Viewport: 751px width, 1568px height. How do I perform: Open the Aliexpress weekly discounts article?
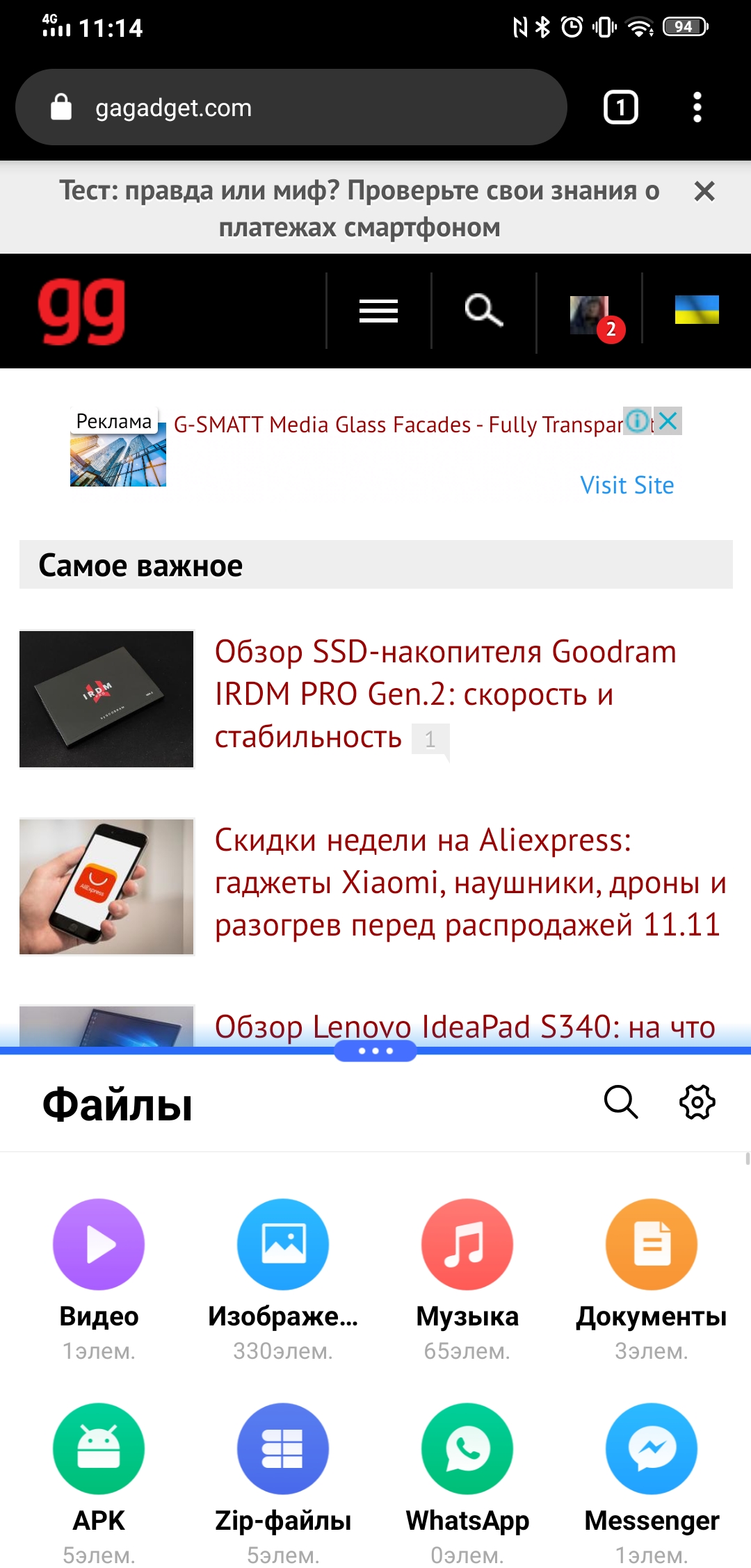(x=469, y=882)
